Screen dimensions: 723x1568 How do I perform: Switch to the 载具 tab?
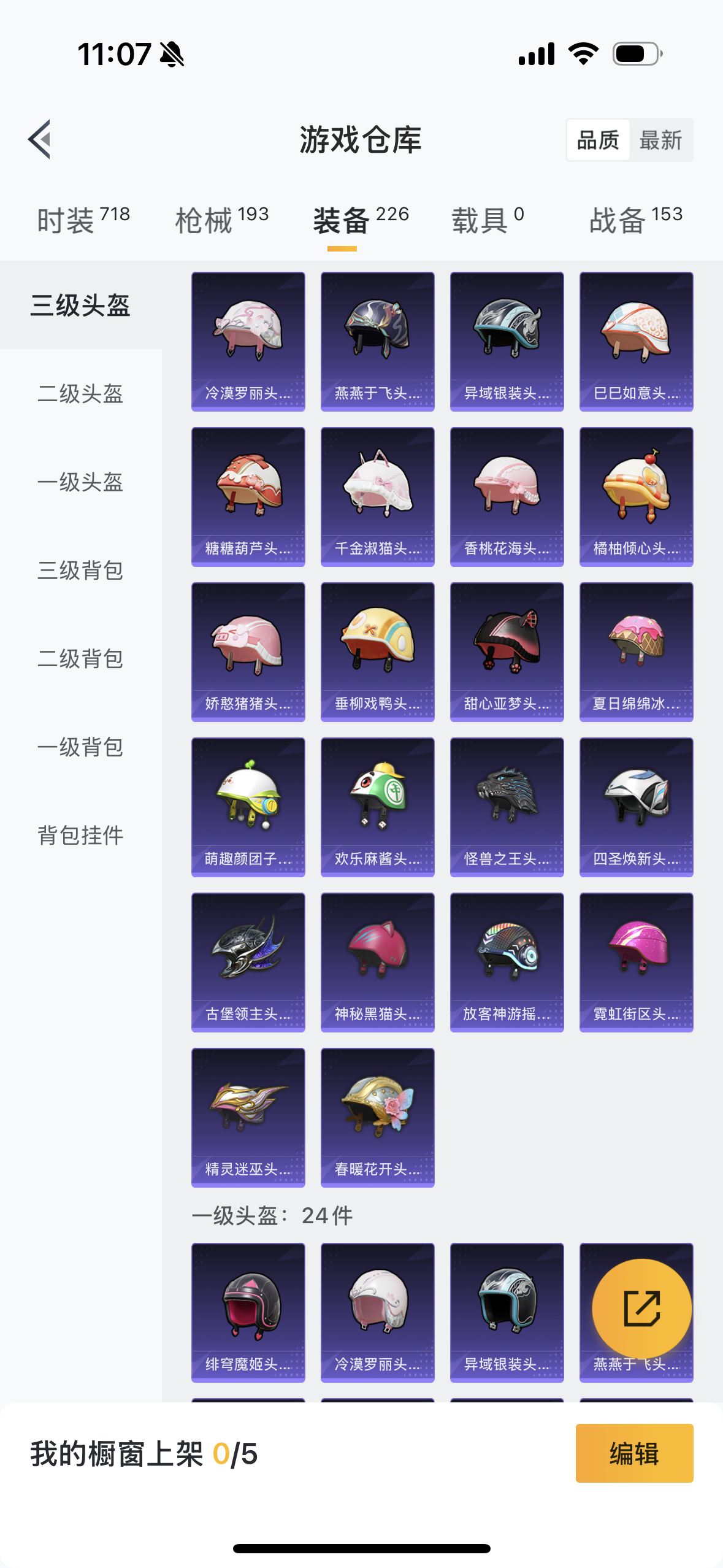point(488,220)
